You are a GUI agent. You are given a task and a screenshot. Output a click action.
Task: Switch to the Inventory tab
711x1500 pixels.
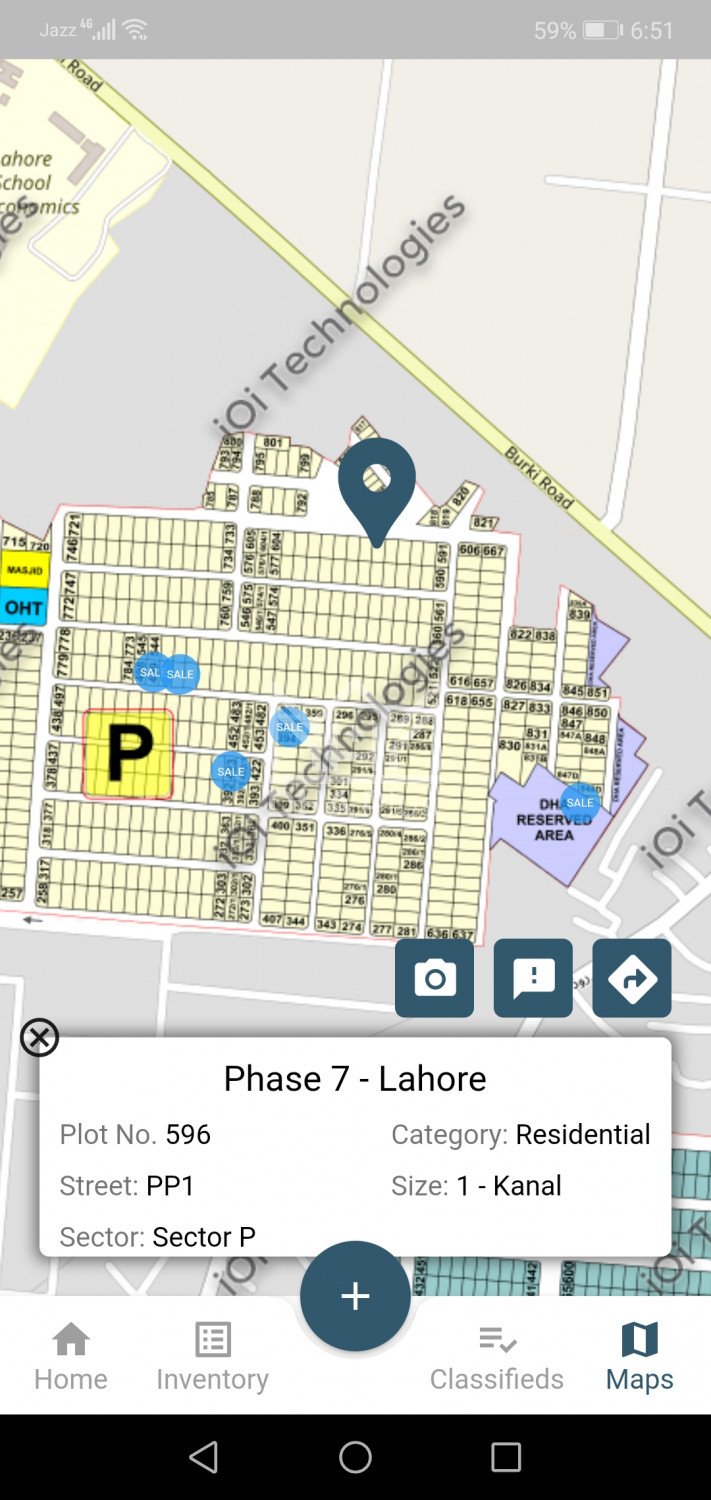(212, 1356)
